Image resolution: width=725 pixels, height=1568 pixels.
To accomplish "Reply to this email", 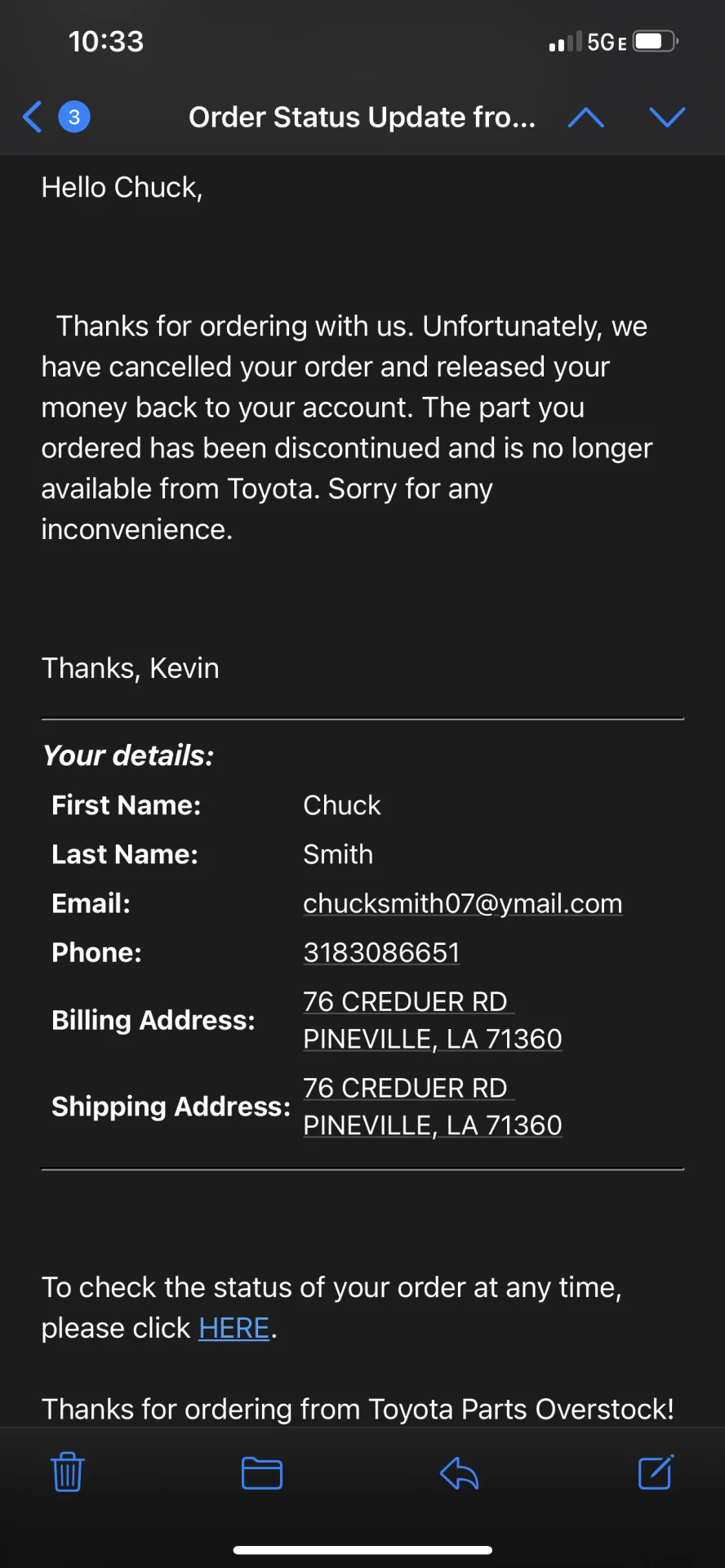I will coord(459,1472).
